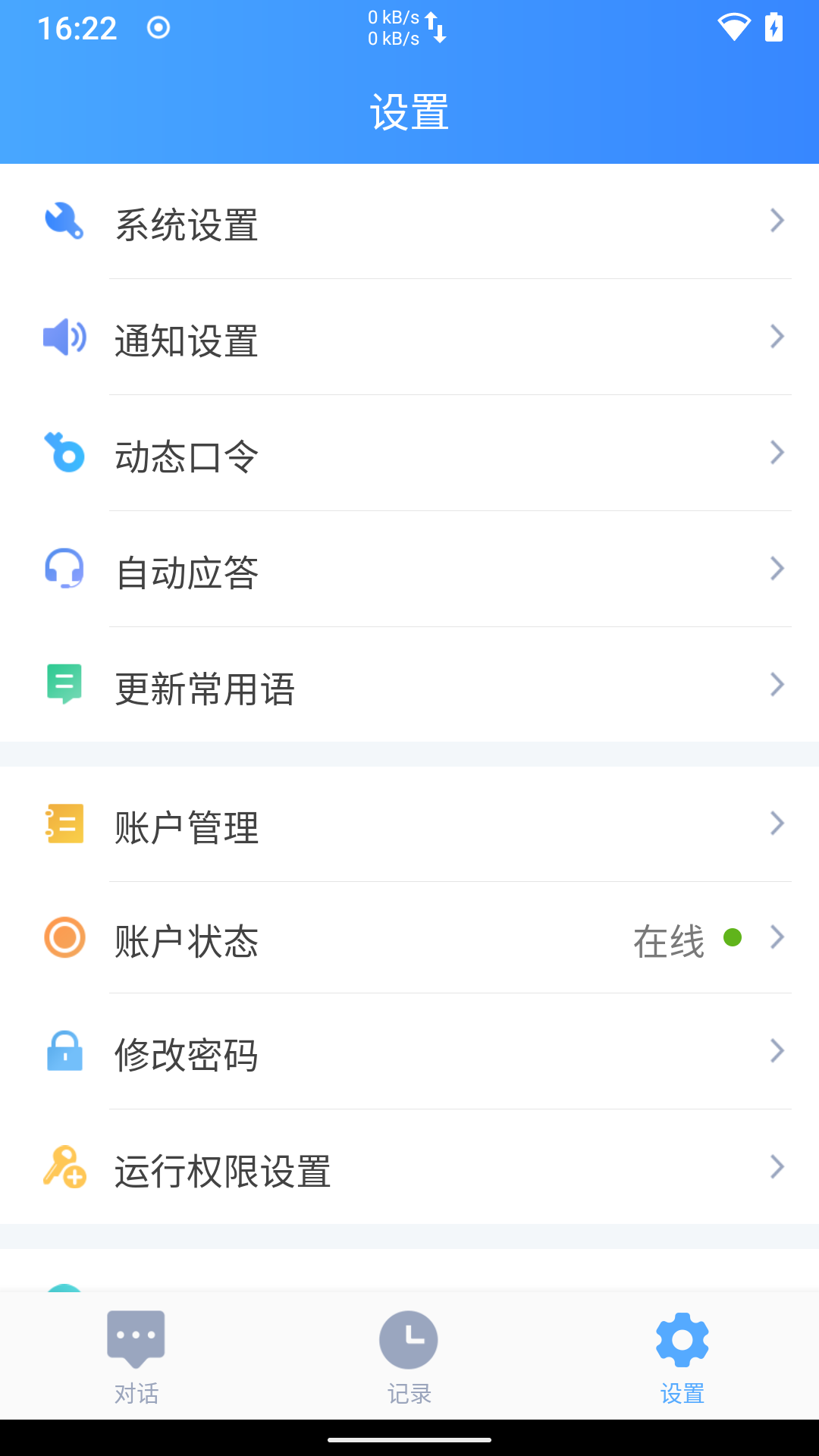Open 运行权限设置 permission settings
This screenshot has height=1456, width=819.
click(x=409, y=1169)
